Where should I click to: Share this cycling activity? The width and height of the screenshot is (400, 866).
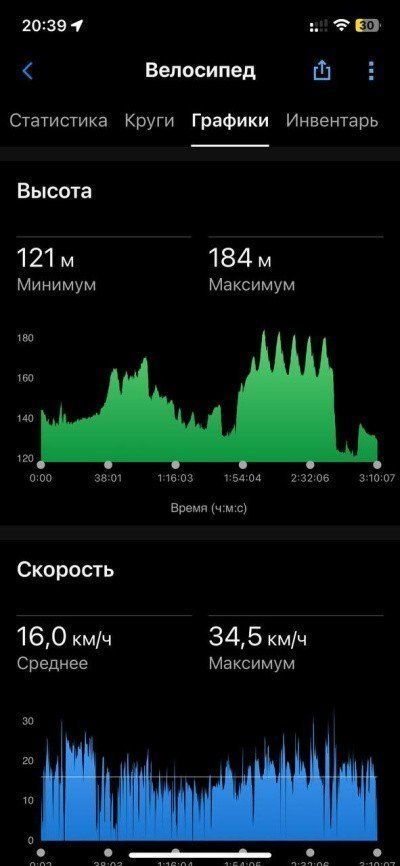(x=322, y=70)
